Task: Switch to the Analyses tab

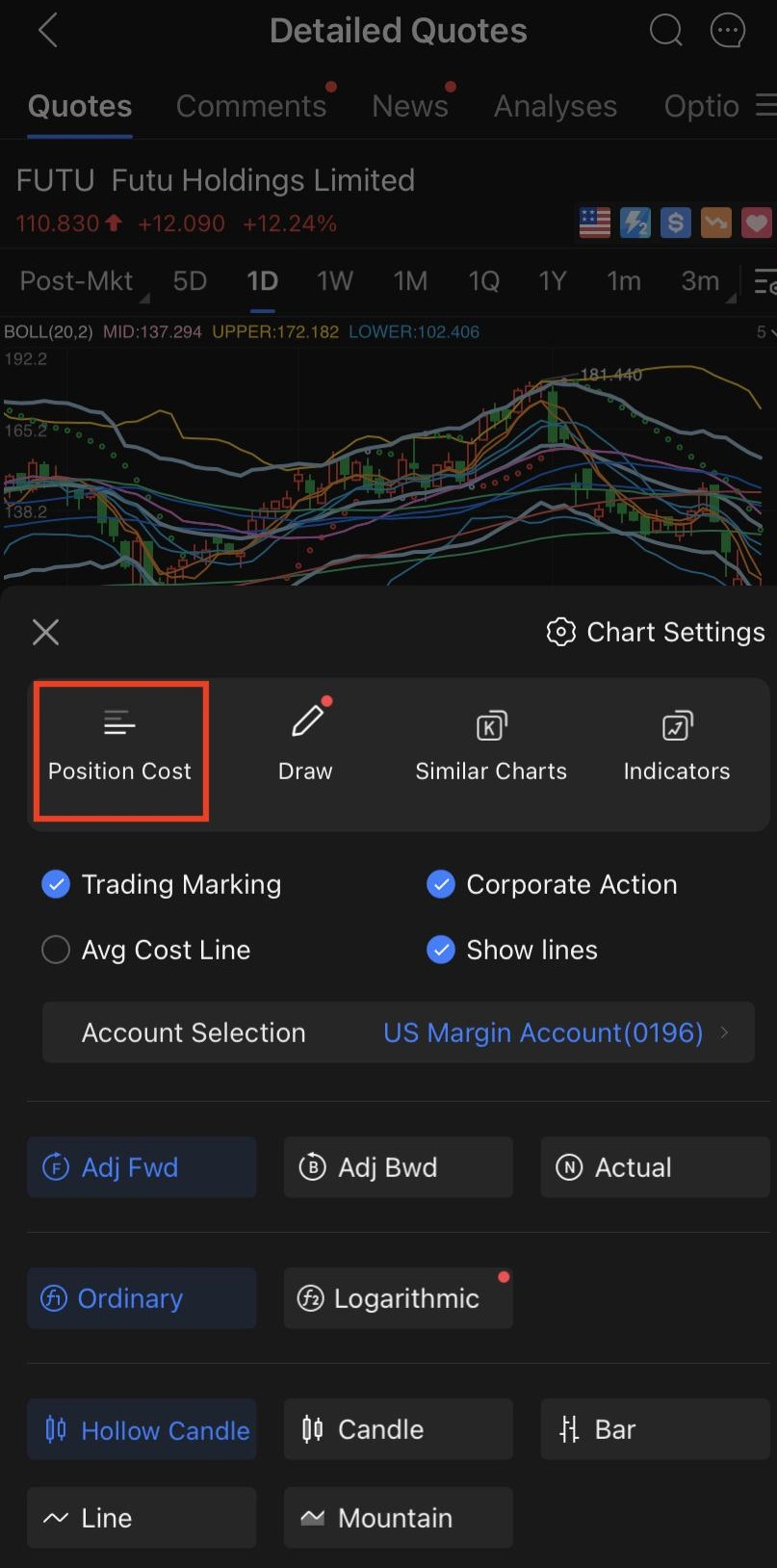Action: coord(556,106)
